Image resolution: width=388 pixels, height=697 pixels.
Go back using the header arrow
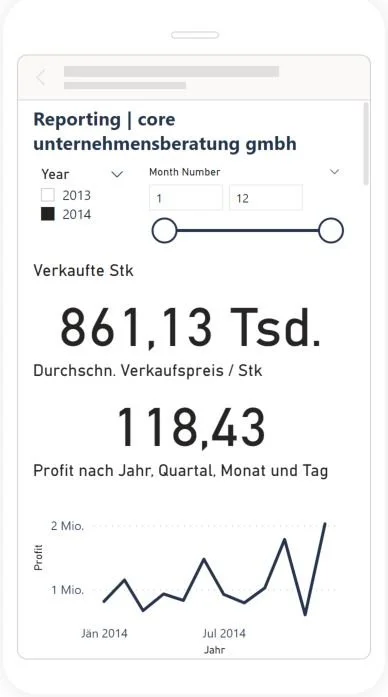[40, 77]
